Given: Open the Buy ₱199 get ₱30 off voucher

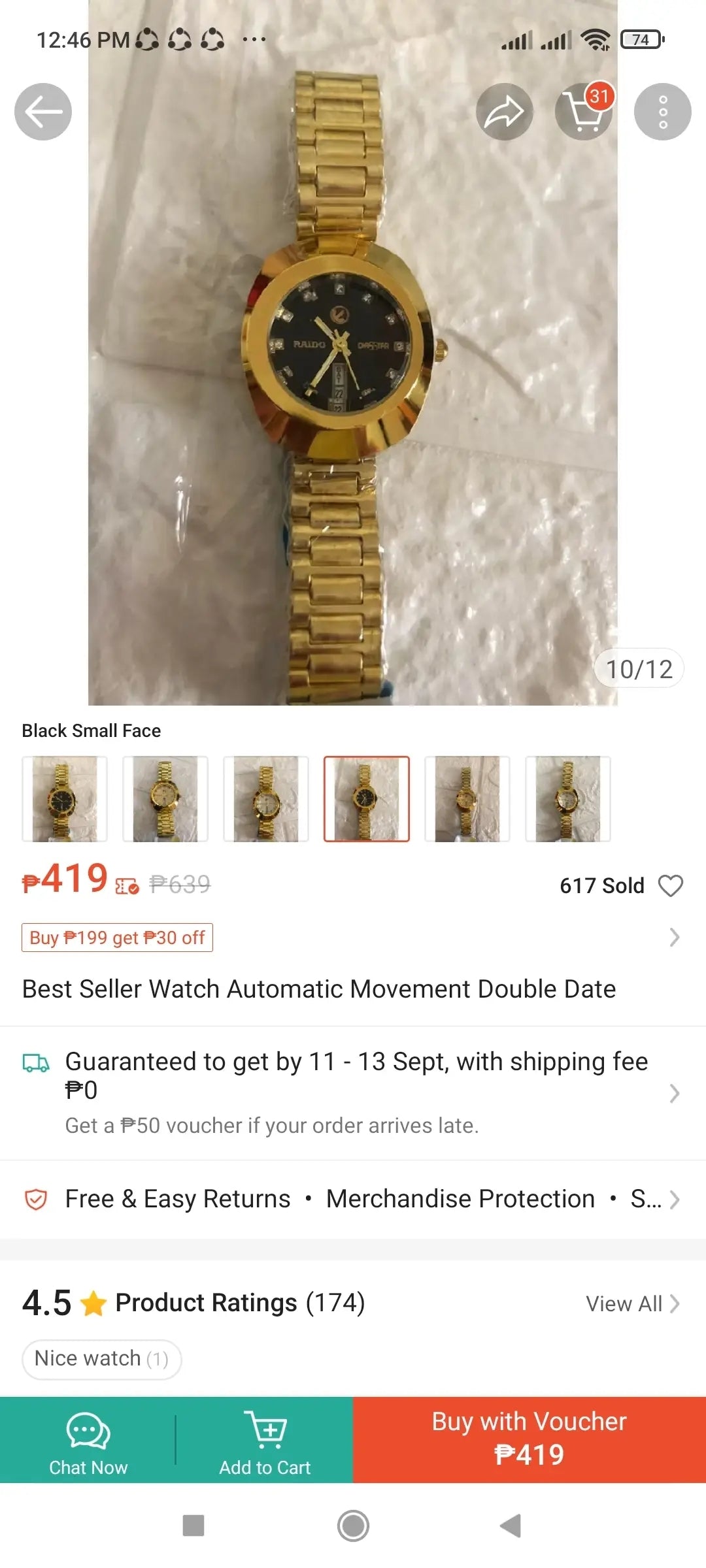Looking at the screenshot, I should (x=118, y=938).
